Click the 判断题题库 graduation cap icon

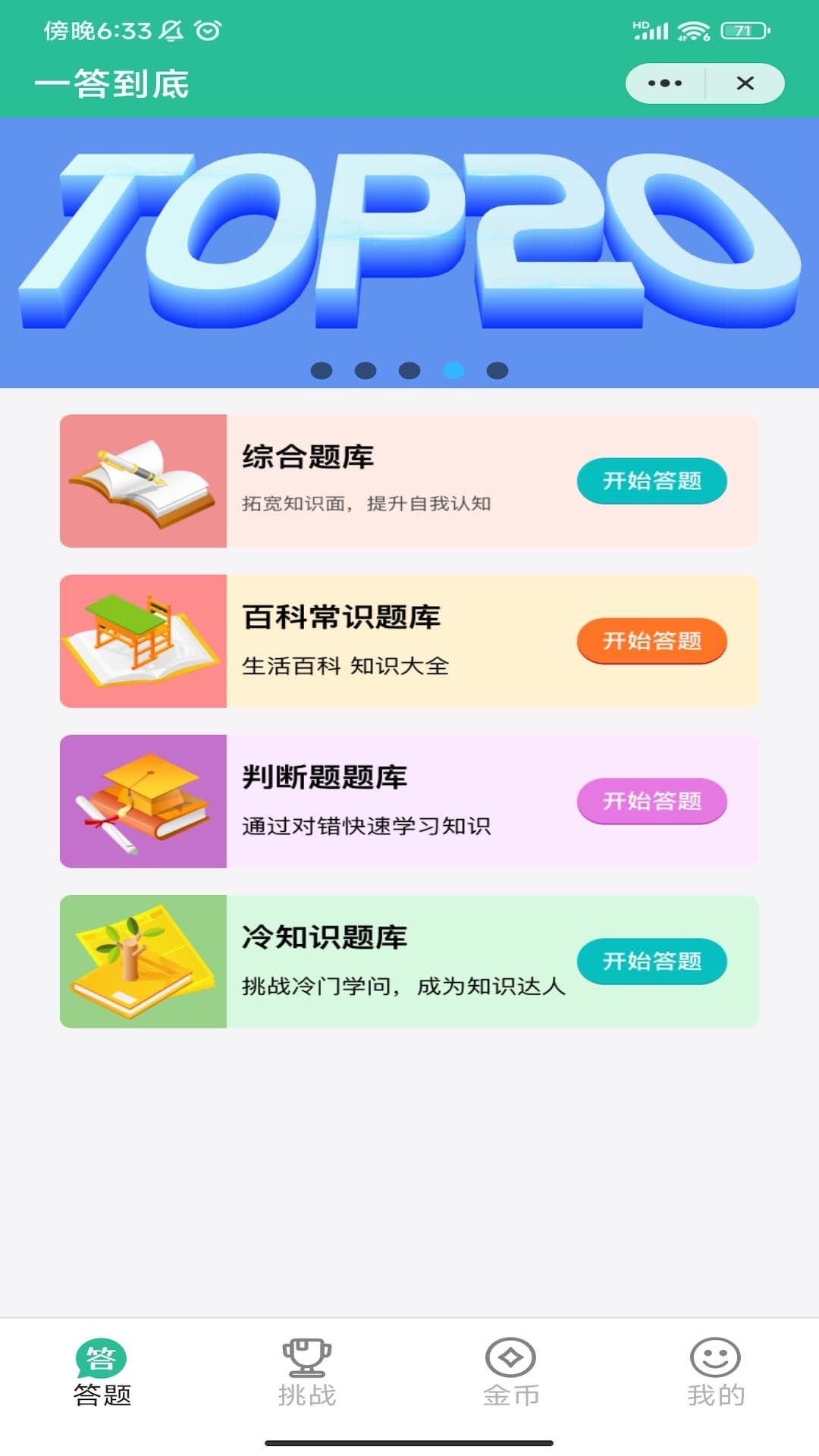[143, 800]
